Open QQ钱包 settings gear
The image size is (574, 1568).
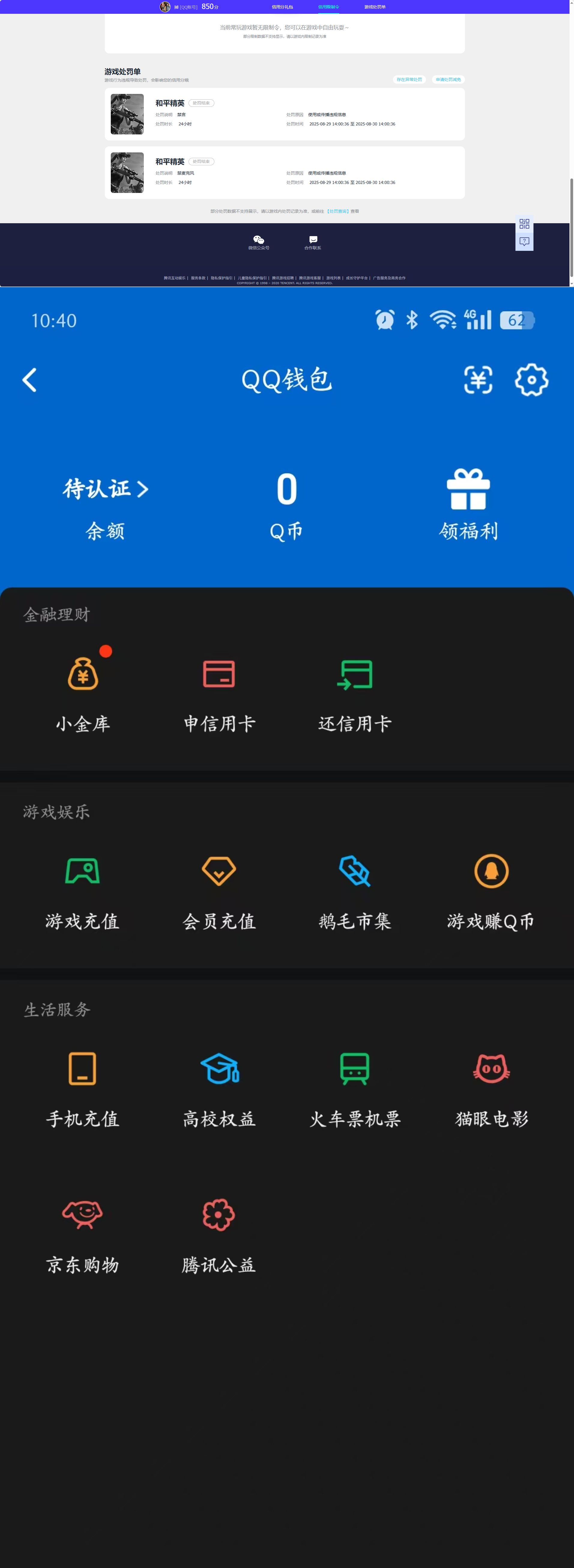coord(531,379)
